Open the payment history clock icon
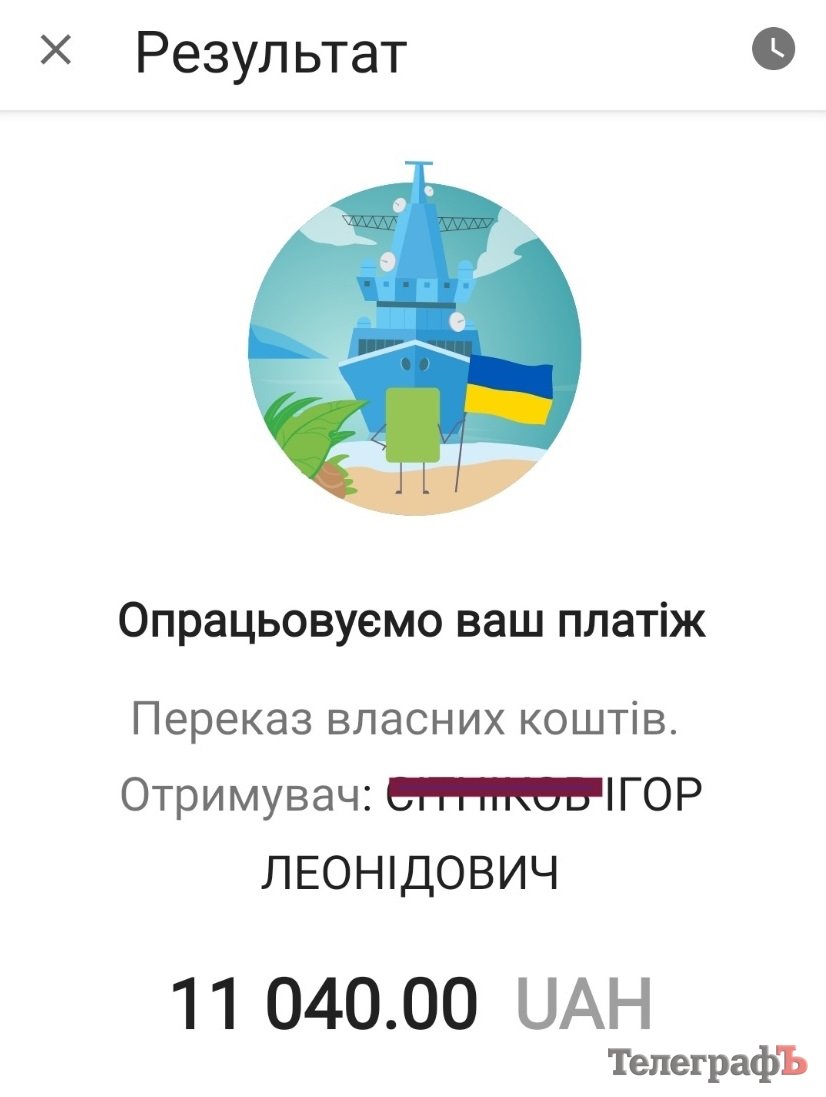The image size is (826, 1097). (x=773, y=49)
